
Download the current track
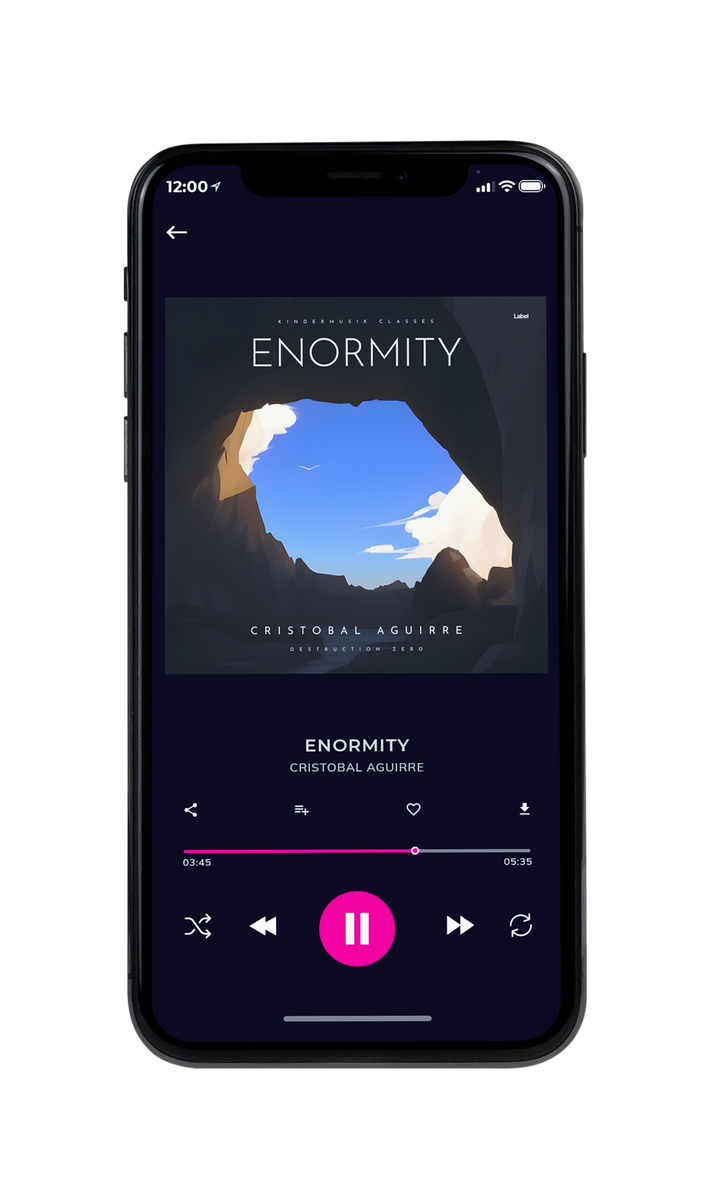pos(524,809)
